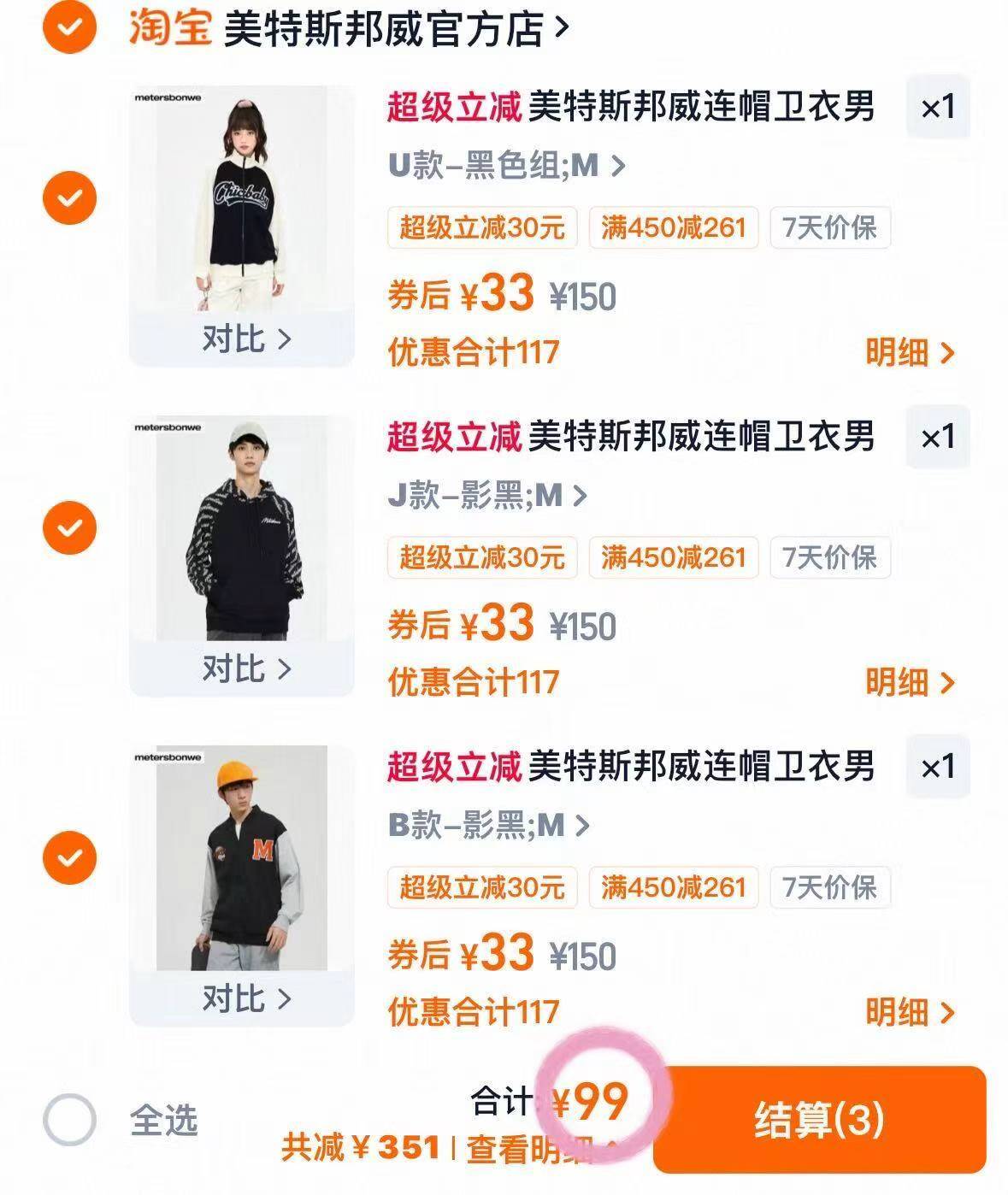Deselect the U款-黑色组 hoodie item
Screen dimensions: 1008x1195
[69, 197]
